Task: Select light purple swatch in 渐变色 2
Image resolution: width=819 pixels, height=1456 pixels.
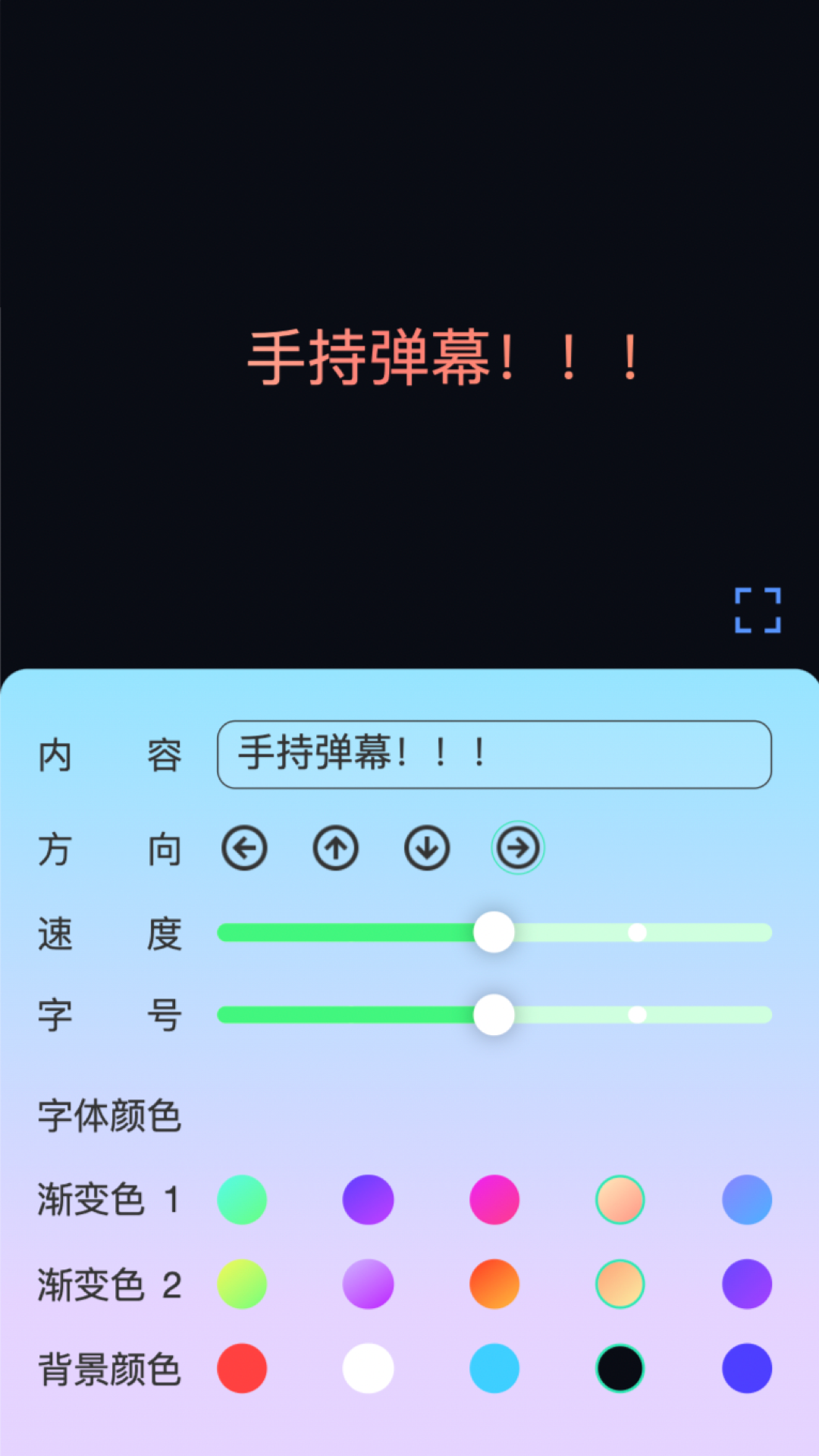Action: pos(369,1284)
